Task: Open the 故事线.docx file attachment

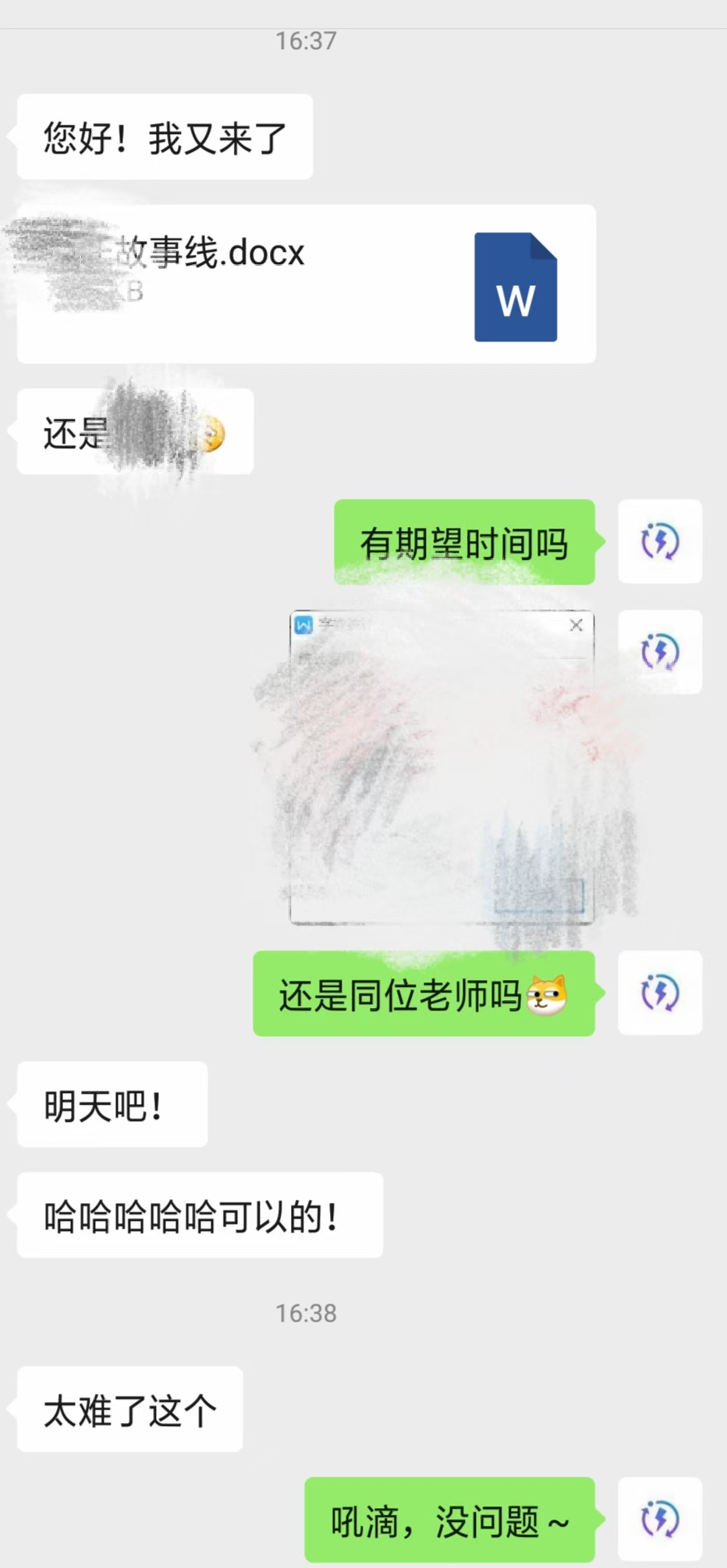Action: pyautogui.click(x=307, y=284)
